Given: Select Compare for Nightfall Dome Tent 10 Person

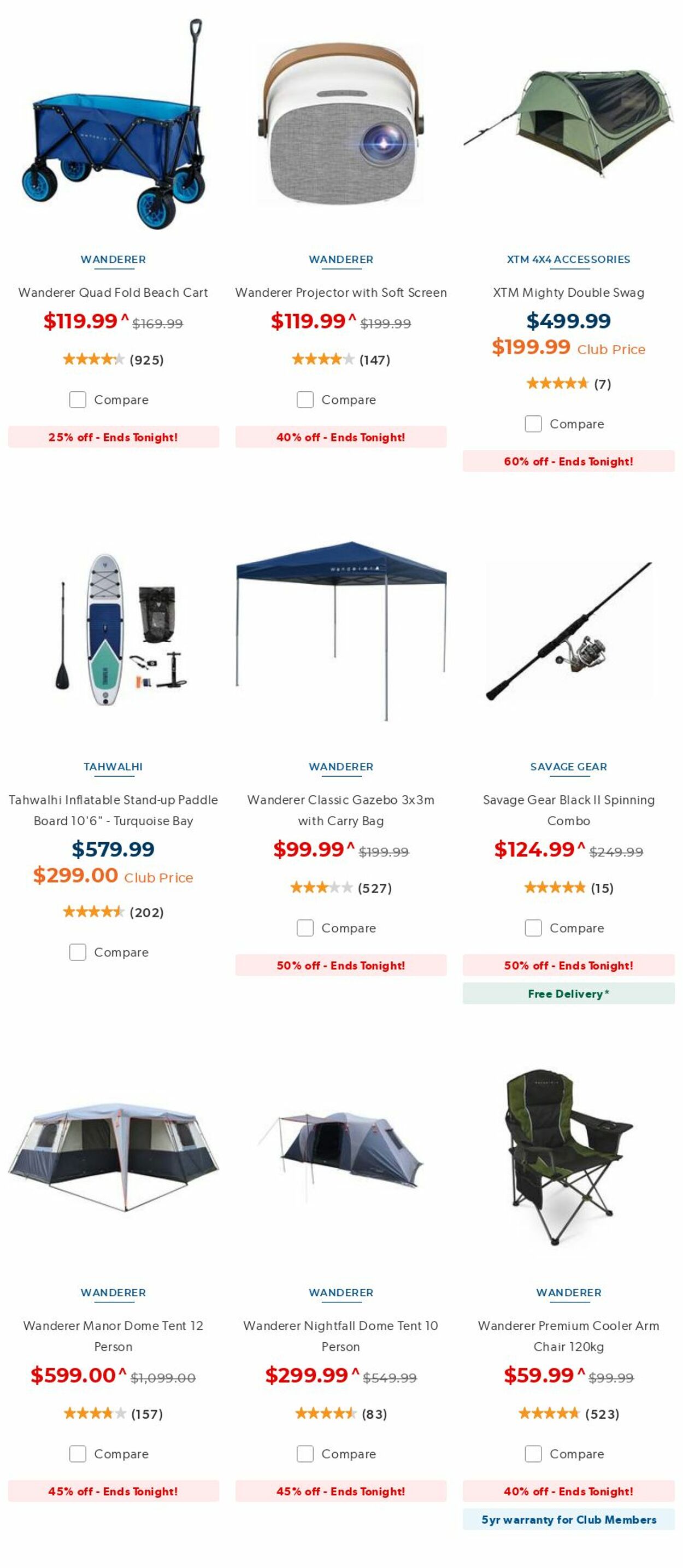Looking at the screenshot, I should (305, 1454).
